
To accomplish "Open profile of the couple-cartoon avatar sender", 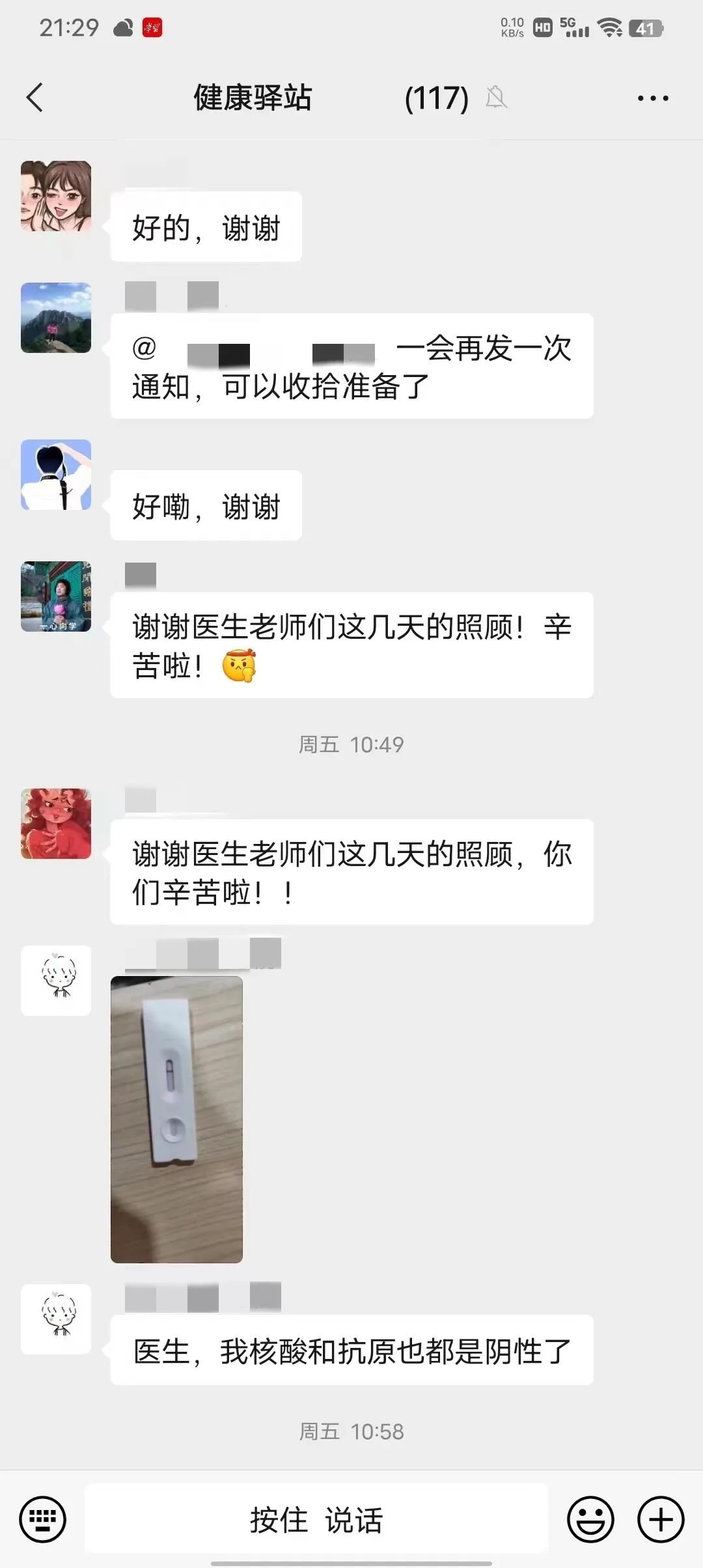I will point(56,196).
